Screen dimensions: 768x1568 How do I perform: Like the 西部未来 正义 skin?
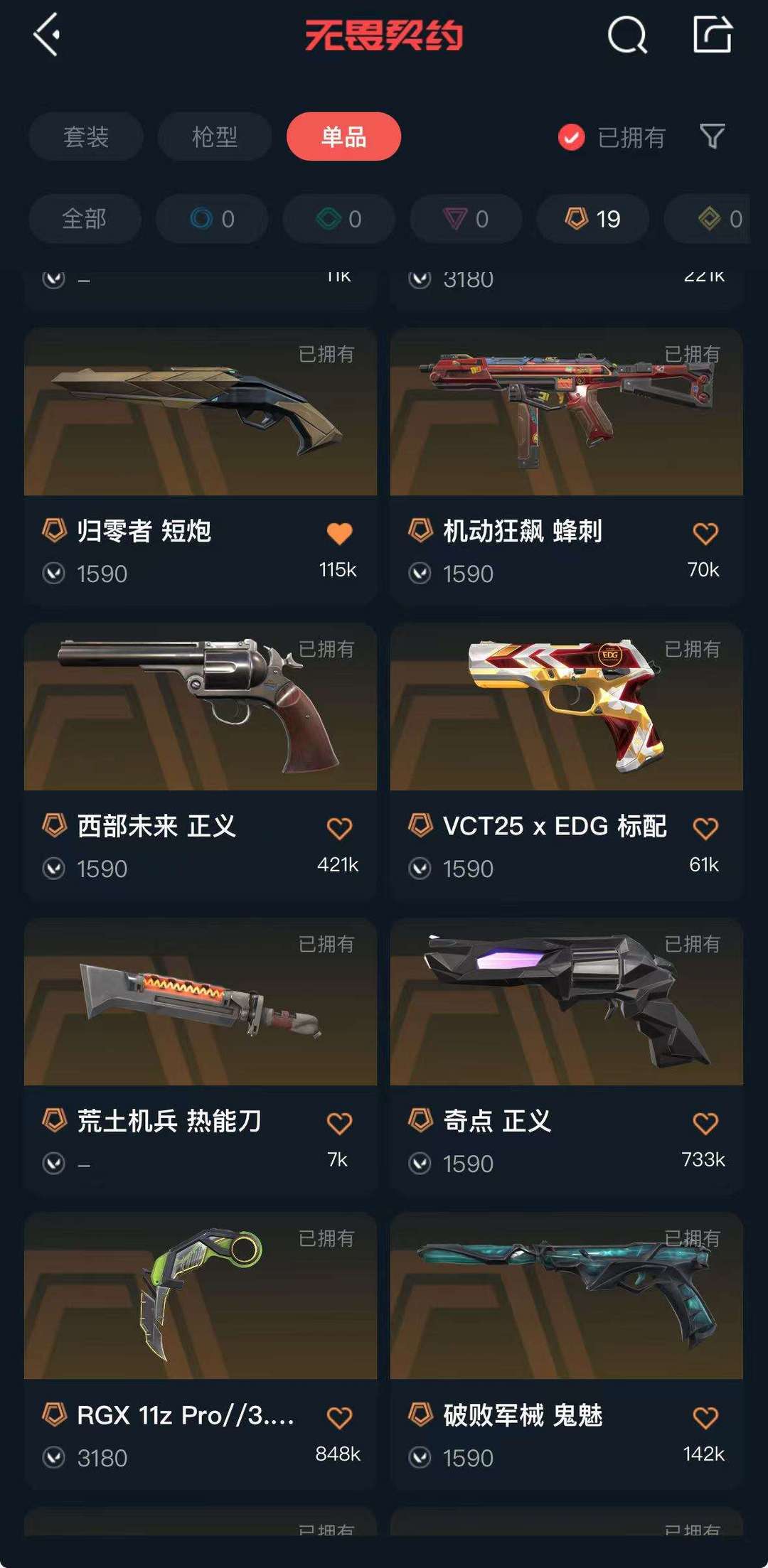pyautogui.click(x=339, y=828)
